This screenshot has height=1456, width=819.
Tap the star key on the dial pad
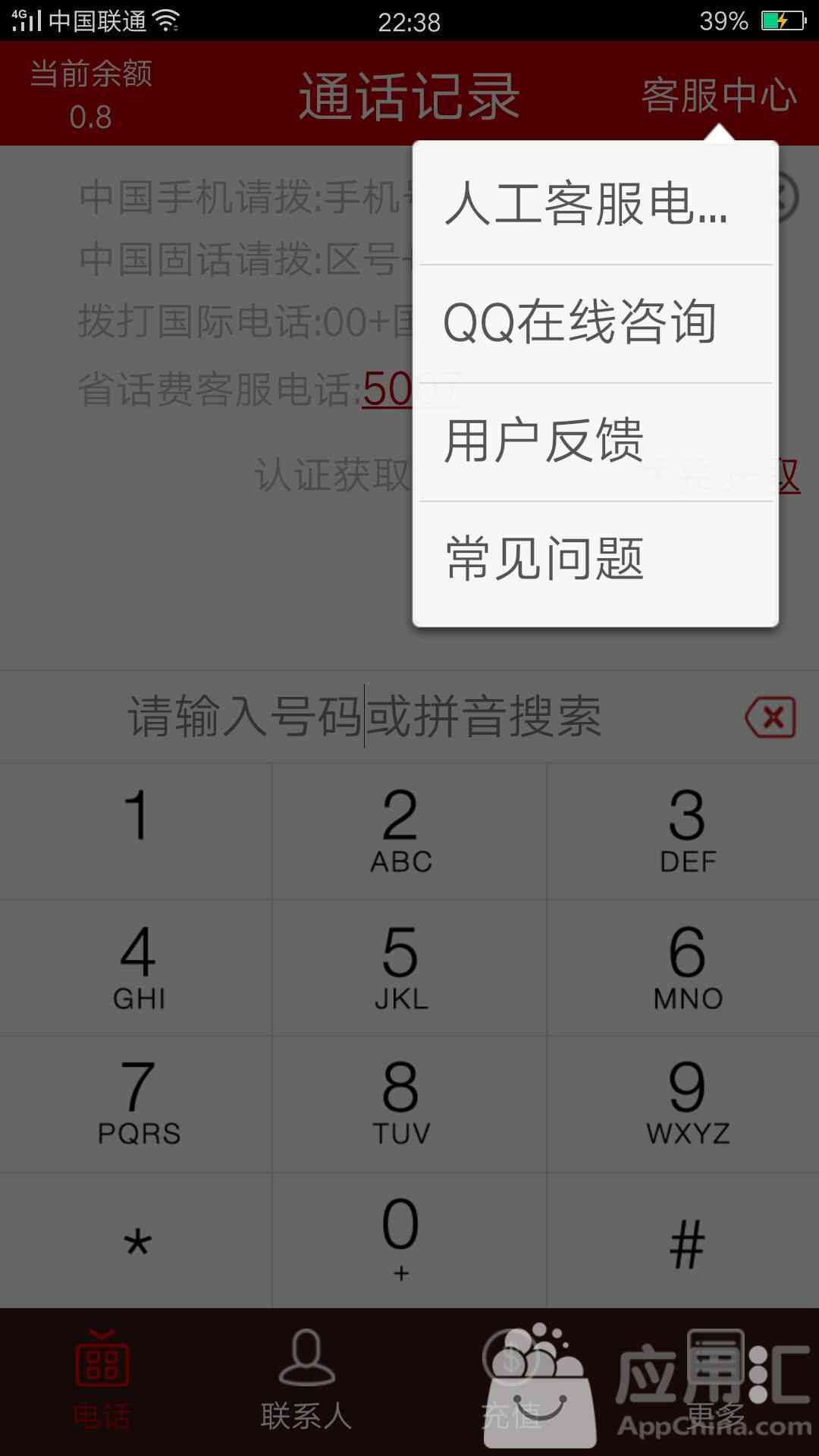pos(136,1240)
